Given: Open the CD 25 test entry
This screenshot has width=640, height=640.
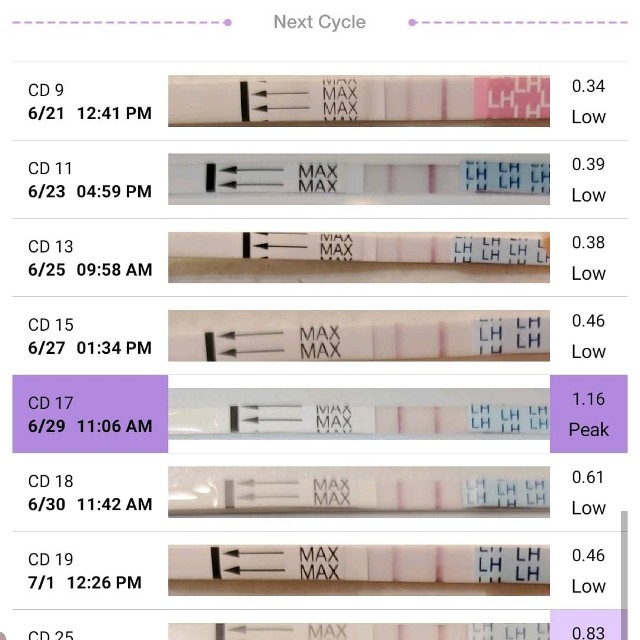Looking at the screenshot, I should click(320, 630).
